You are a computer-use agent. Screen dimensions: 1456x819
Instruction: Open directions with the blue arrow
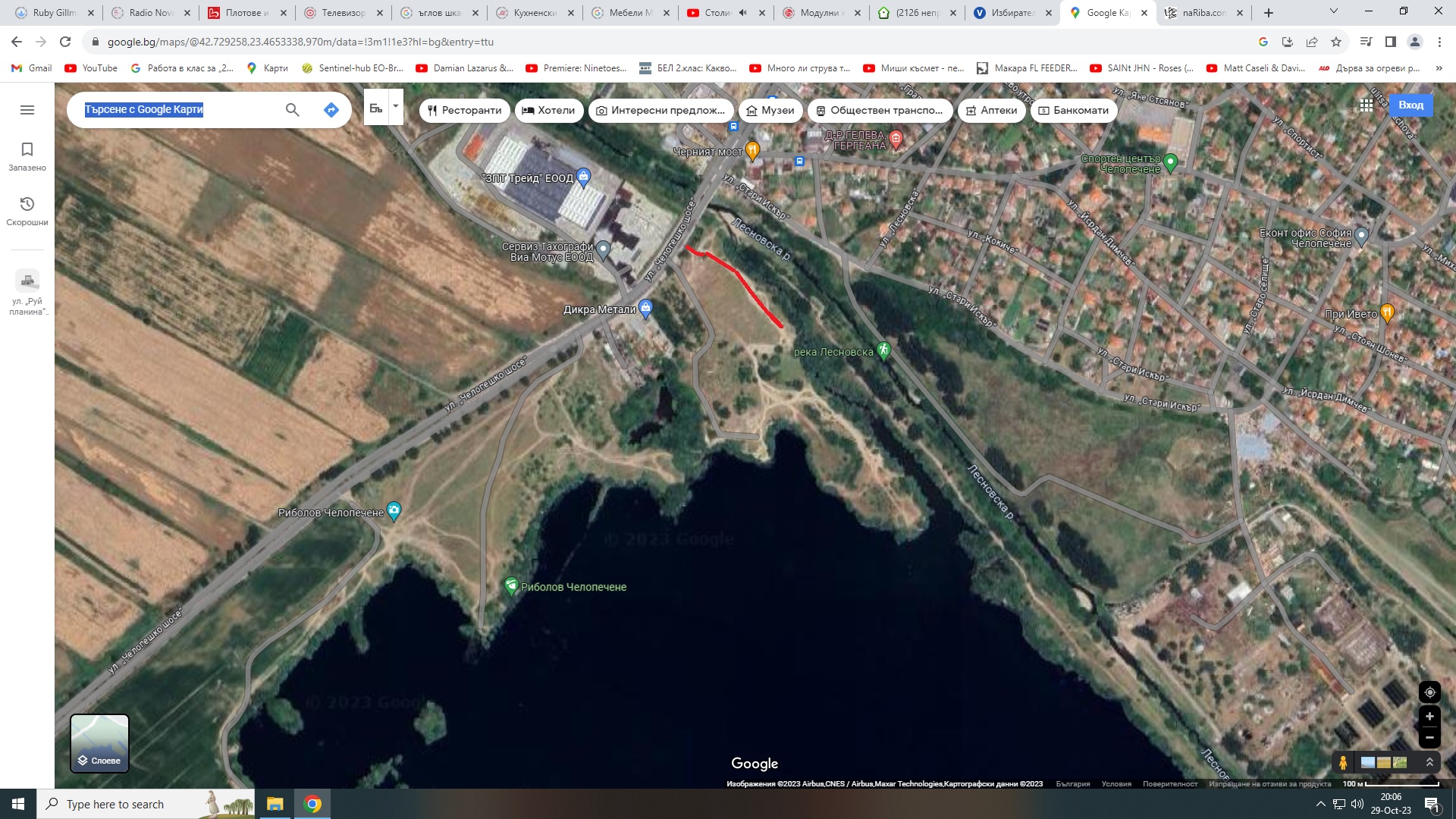pyautogui.click(x=331, y=110)
